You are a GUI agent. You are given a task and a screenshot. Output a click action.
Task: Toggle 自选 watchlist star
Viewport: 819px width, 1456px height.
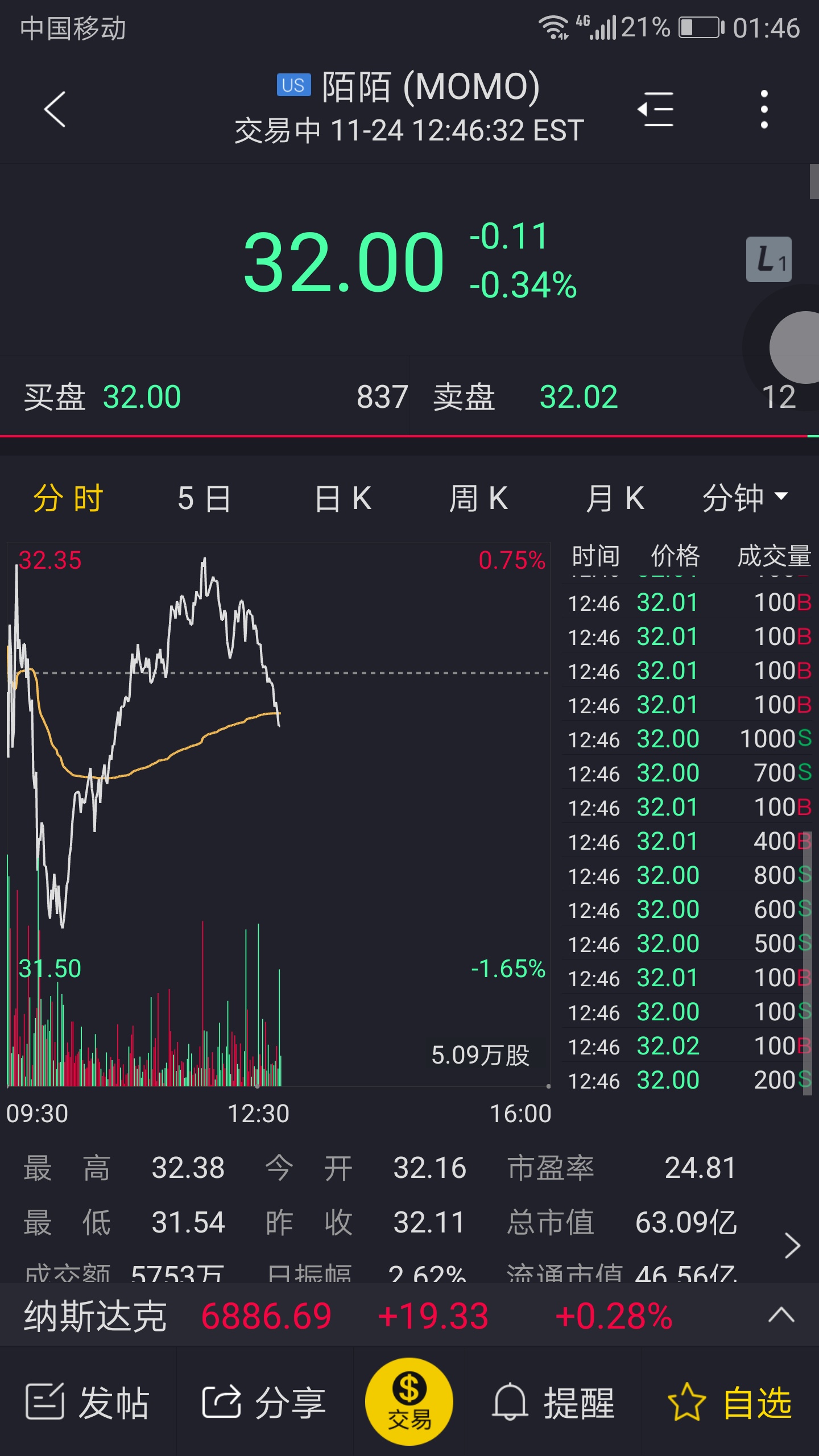click(x=730, y=1403)
